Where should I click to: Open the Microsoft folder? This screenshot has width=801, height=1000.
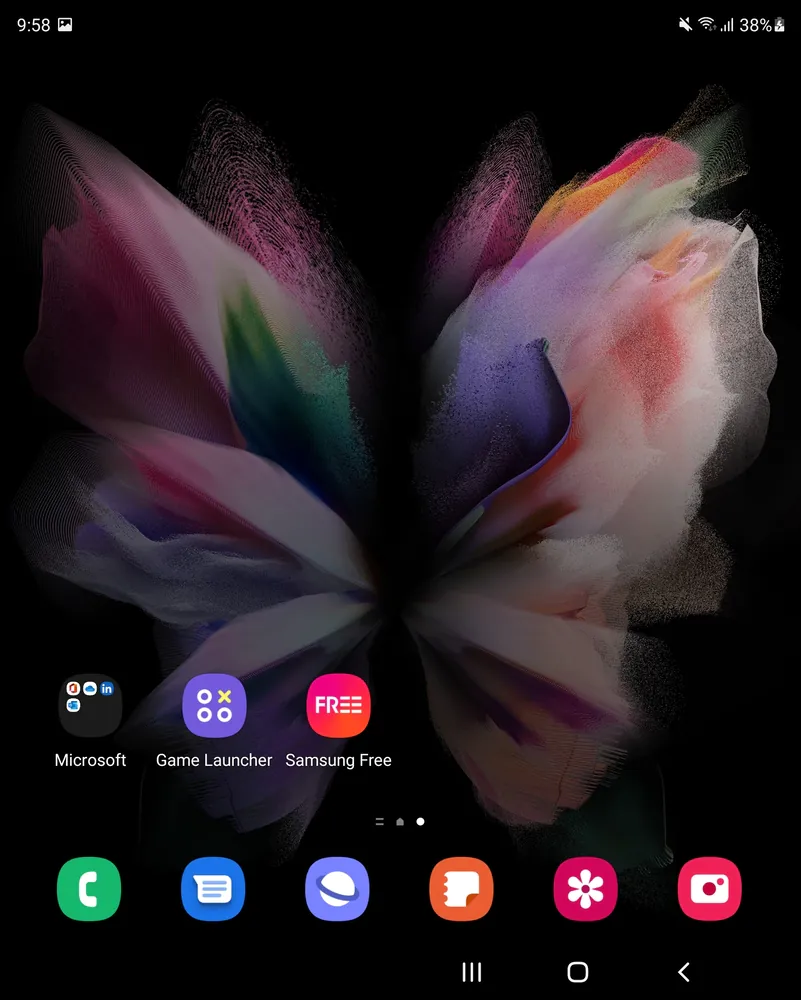click(x=90, y=705)
